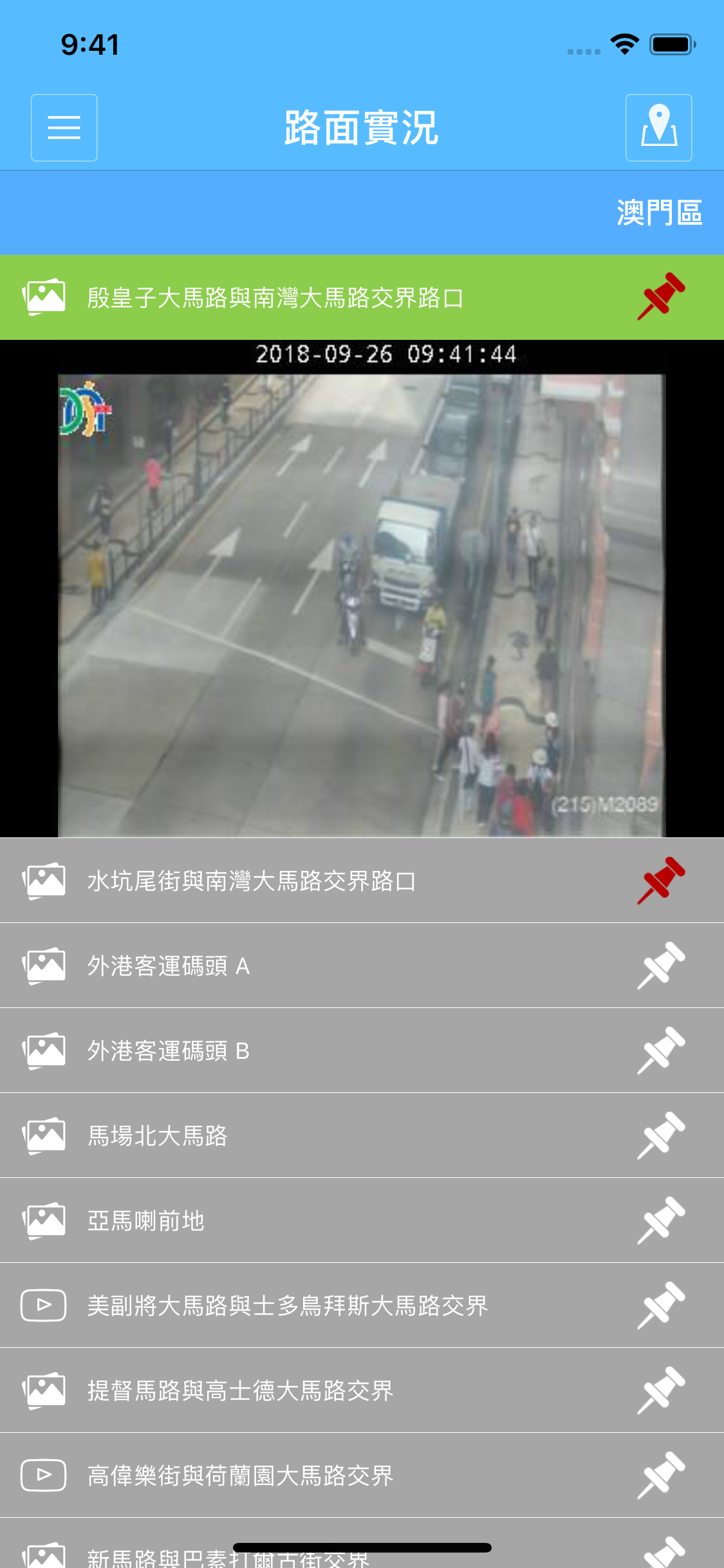Open 水坑尾街與南灣大馬路交界路口 camera
The width and height of the screenshot is (724, 1568).
coord(251,881)
